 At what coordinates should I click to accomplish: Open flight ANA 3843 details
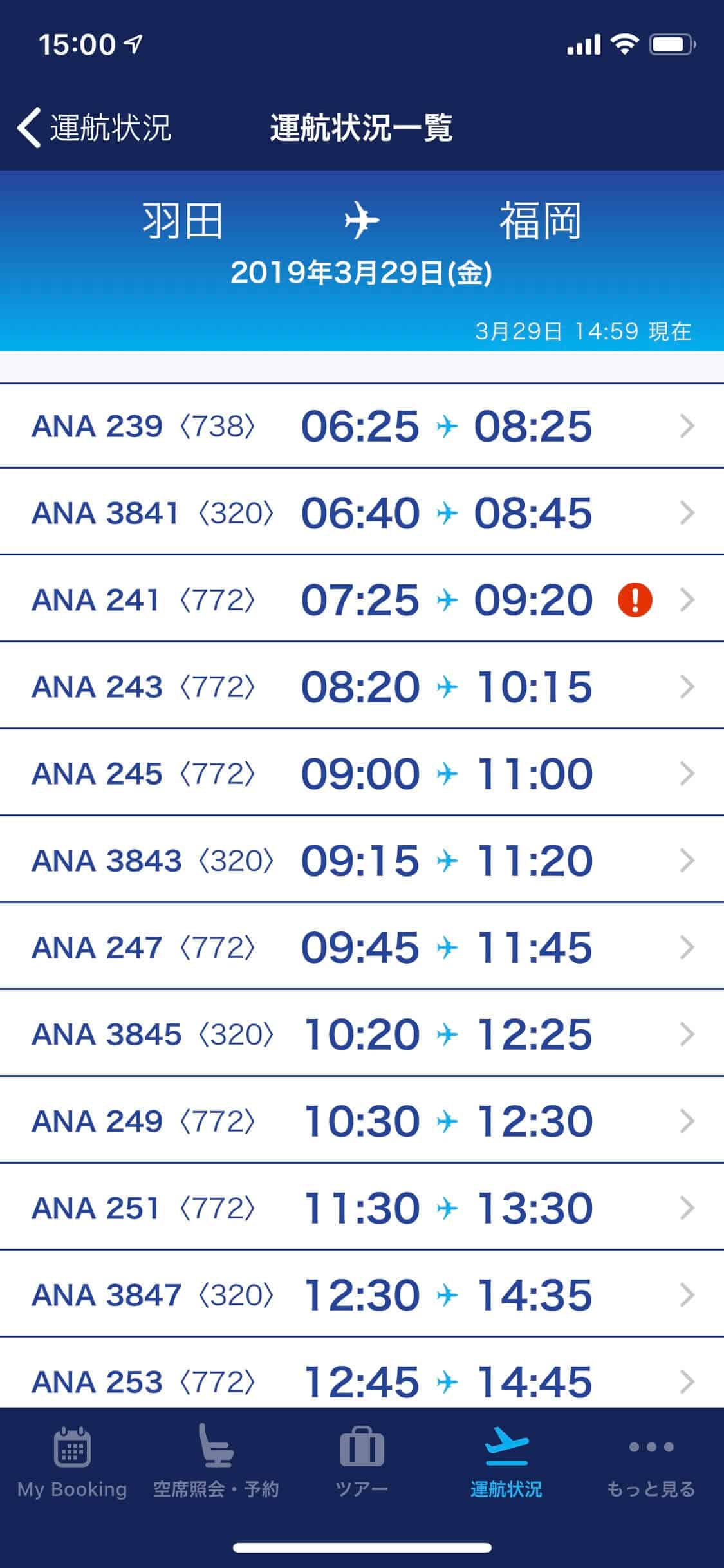(362, 861)
